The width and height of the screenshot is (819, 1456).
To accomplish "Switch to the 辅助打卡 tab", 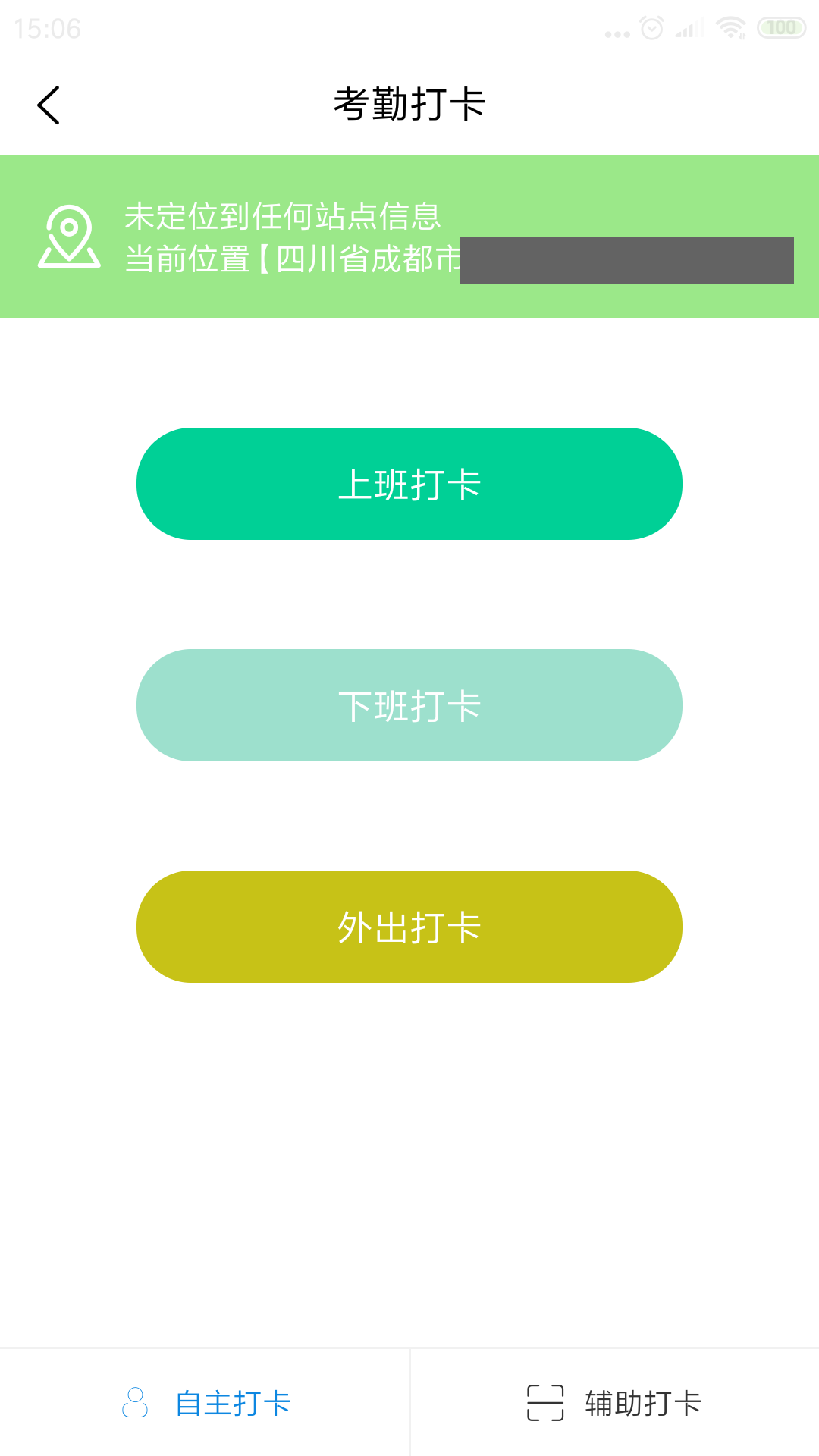I will [615, 1403].
